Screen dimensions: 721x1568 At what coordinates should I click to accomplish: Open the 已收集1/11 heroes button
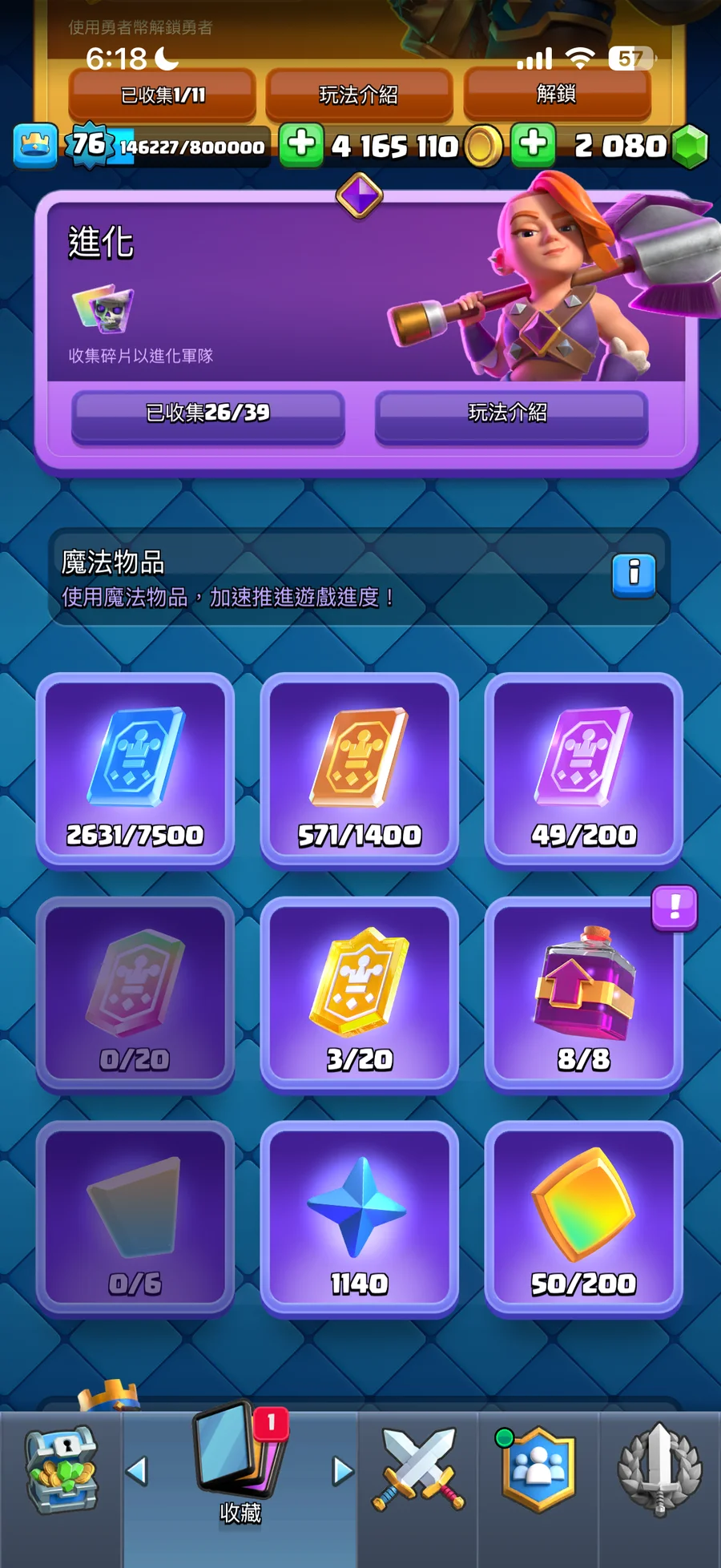coord(163,95)
